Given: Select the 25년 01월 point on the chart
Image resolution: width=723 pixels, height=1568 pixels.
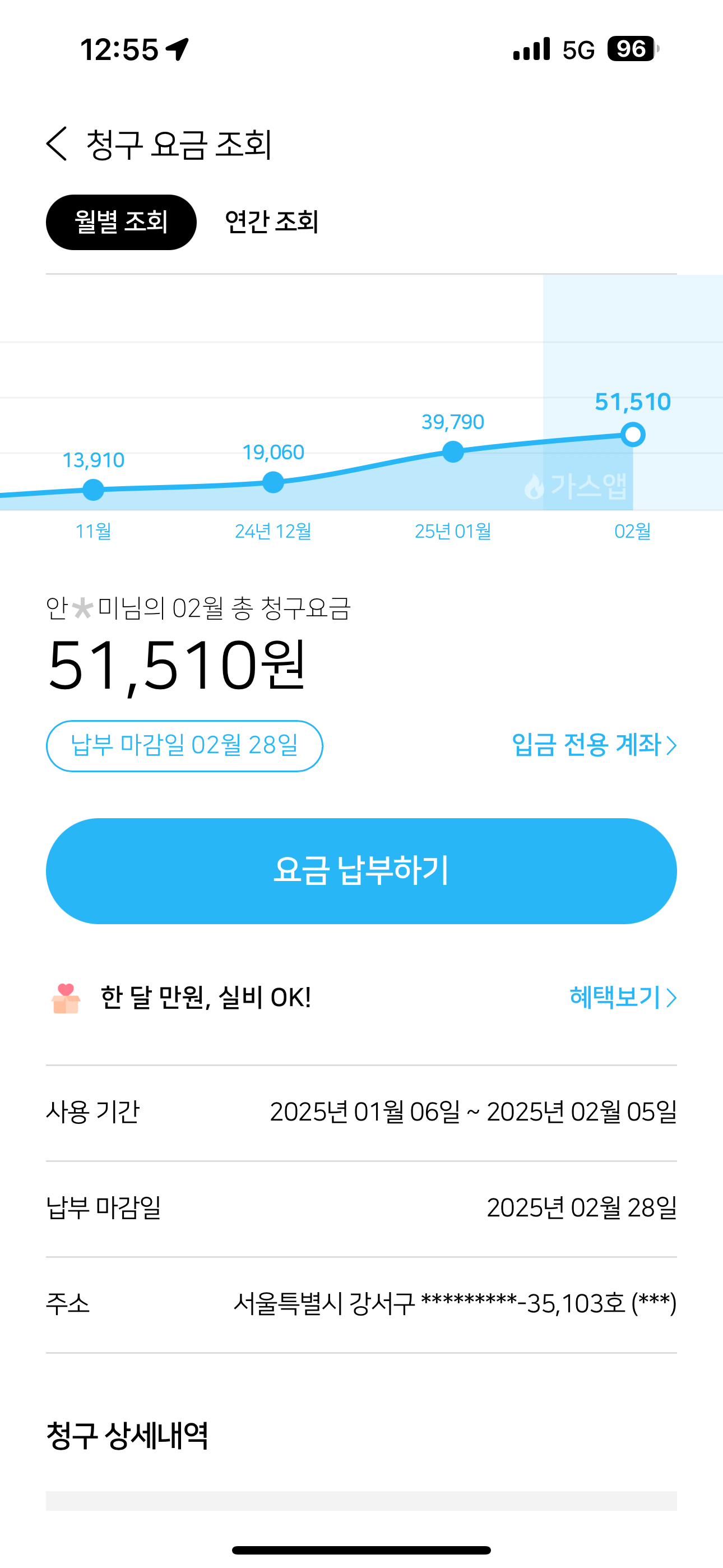Looking at the screenshot, I should 453,451.
